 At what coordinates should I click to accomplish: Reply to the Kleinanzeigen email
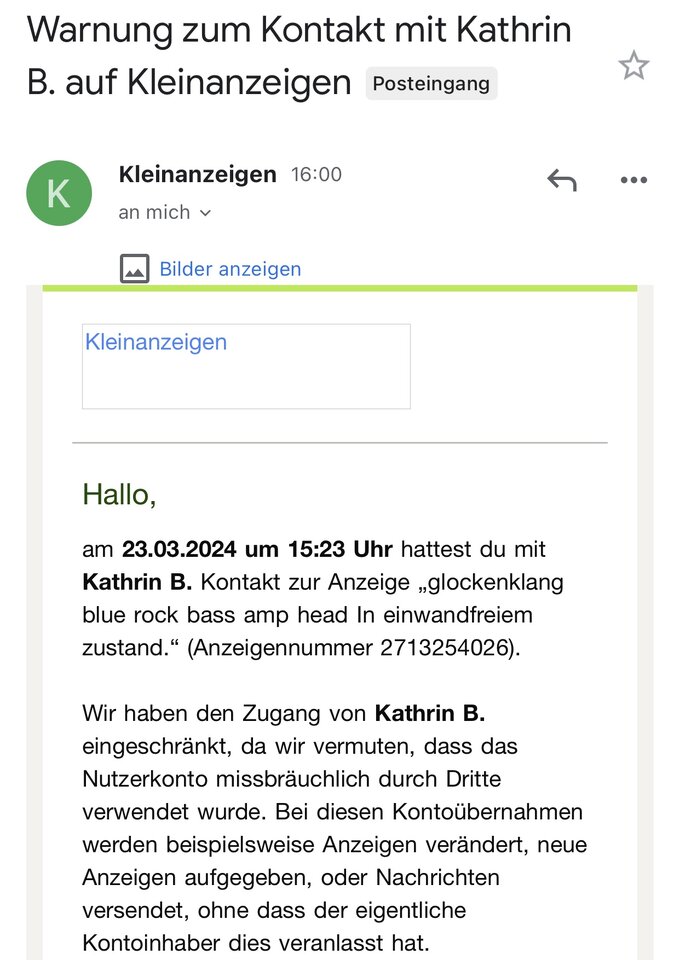point(562,180)
